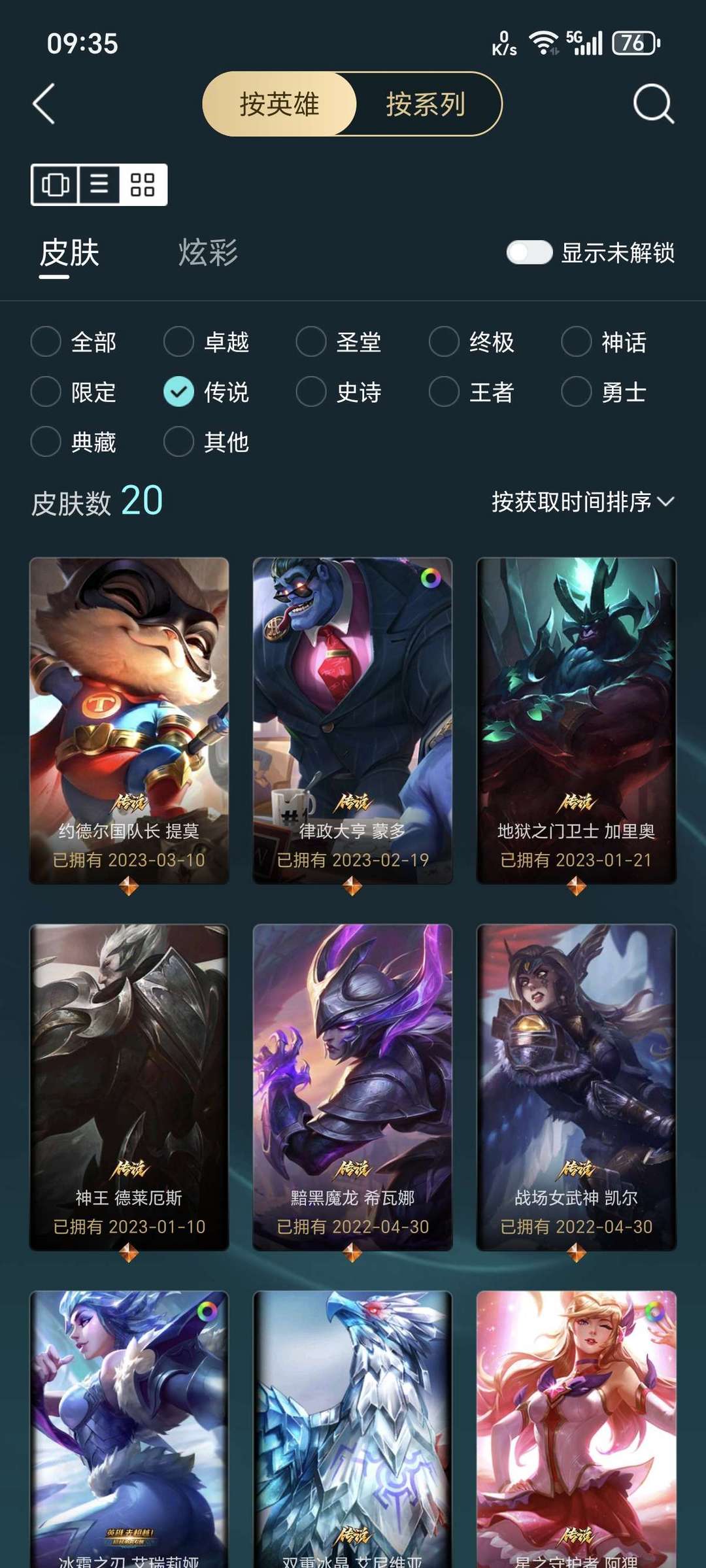Switch to the 炫彩 tab
Image resolution: width=706 pixels, height=1568 pixels.
pos(208,253)
